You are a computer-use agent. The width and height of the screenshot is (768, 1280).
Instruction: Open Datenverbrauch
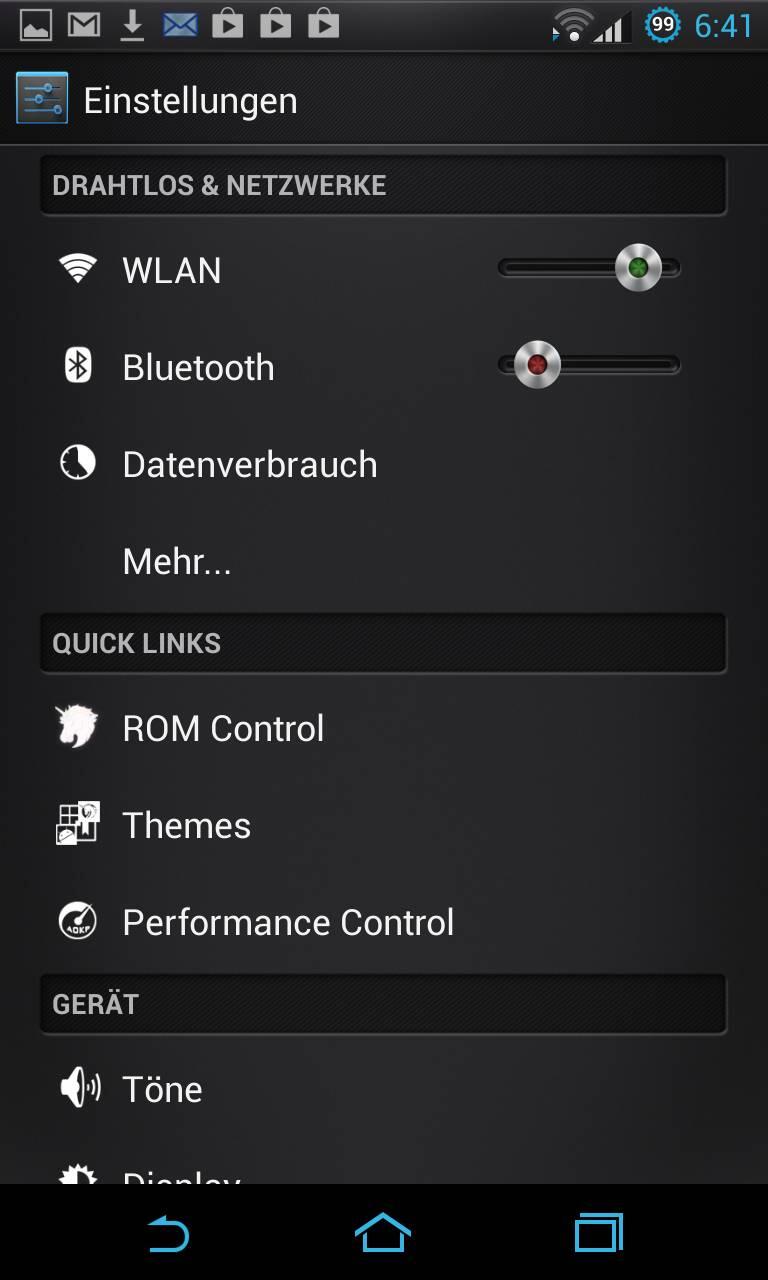click(x=383, y=464)
